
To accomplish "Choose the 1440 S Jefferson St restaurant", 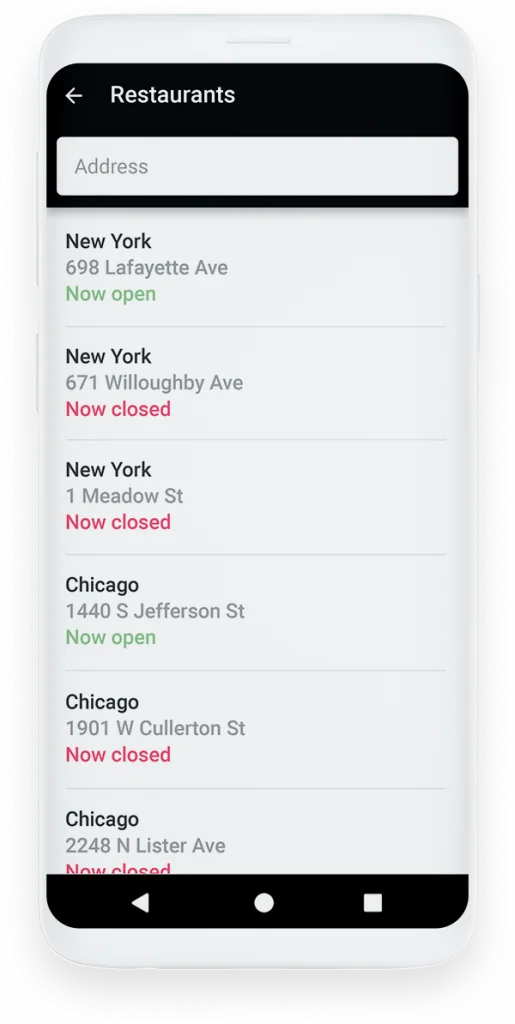I will (x=257, y=612).
